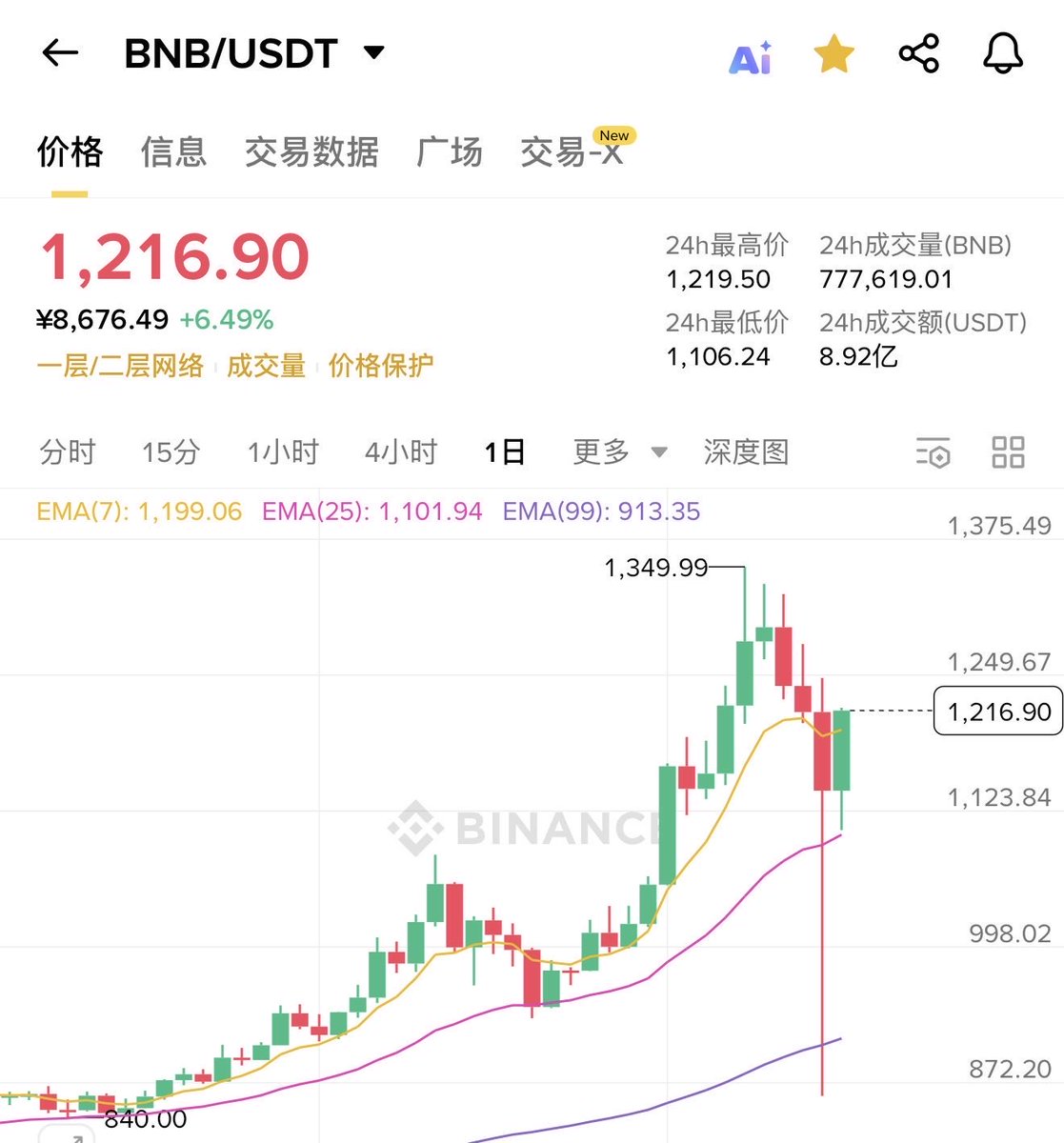Open the AI assistant icon
The height and width of the screenshot is (1143, 1064).
(x=751, y=57)
